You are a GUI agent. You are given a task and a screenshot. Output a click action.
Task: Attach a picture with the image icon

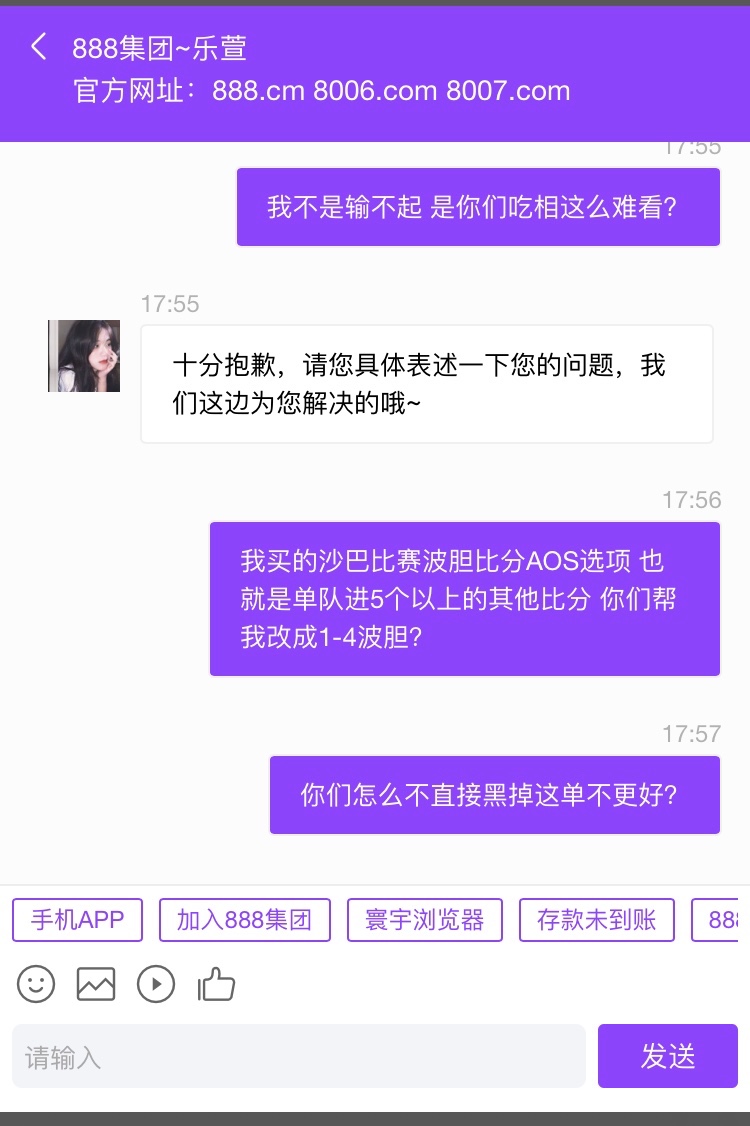tap(96, 984)
